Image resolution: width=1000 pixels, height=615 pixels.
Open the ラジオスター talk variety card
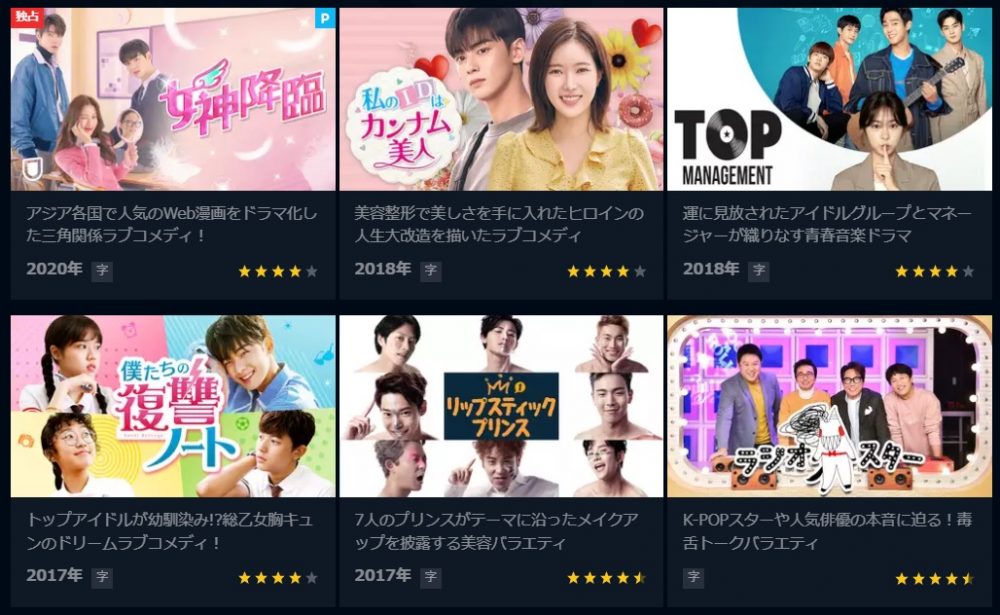(829, 407)
